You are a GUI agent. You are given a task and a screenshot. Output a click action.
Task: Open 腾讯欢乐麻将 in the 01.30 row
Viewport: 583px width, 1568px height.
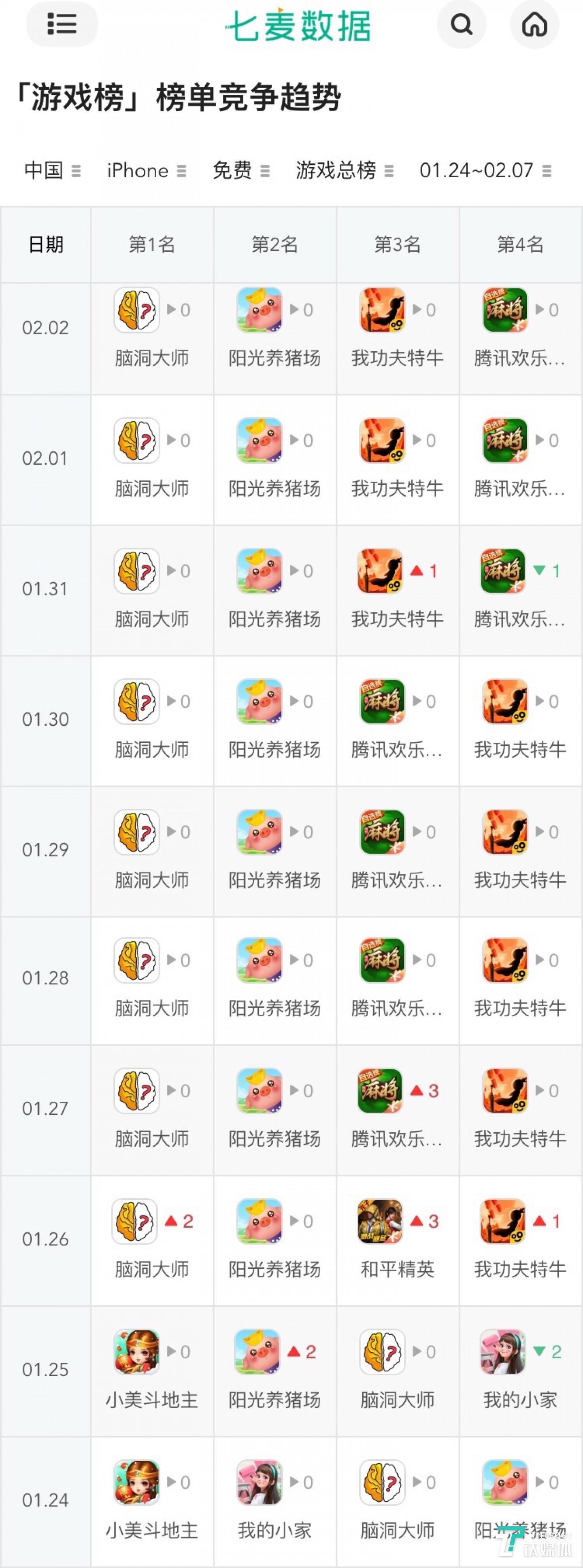click(x=382, y=702)
